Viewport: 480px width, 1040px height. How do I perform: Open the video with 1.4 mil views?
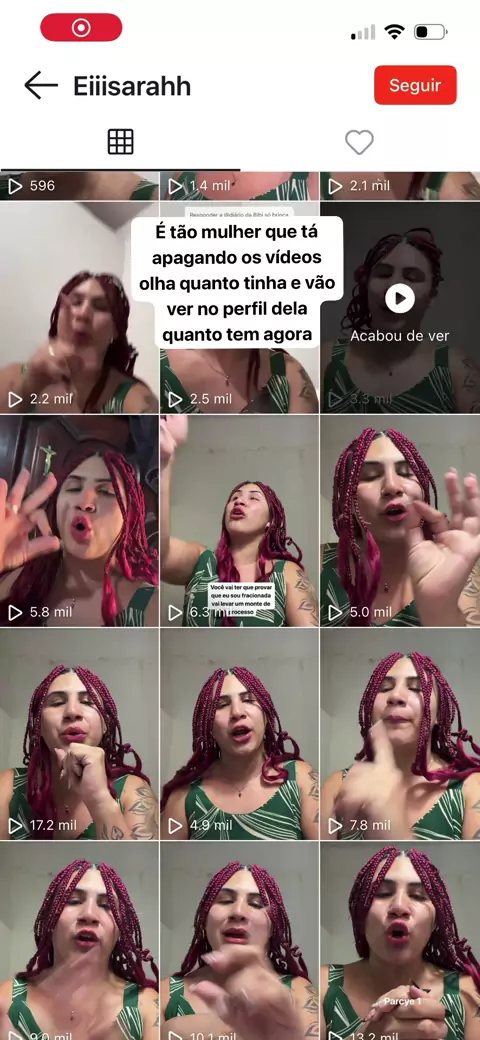tap(239, 186)
